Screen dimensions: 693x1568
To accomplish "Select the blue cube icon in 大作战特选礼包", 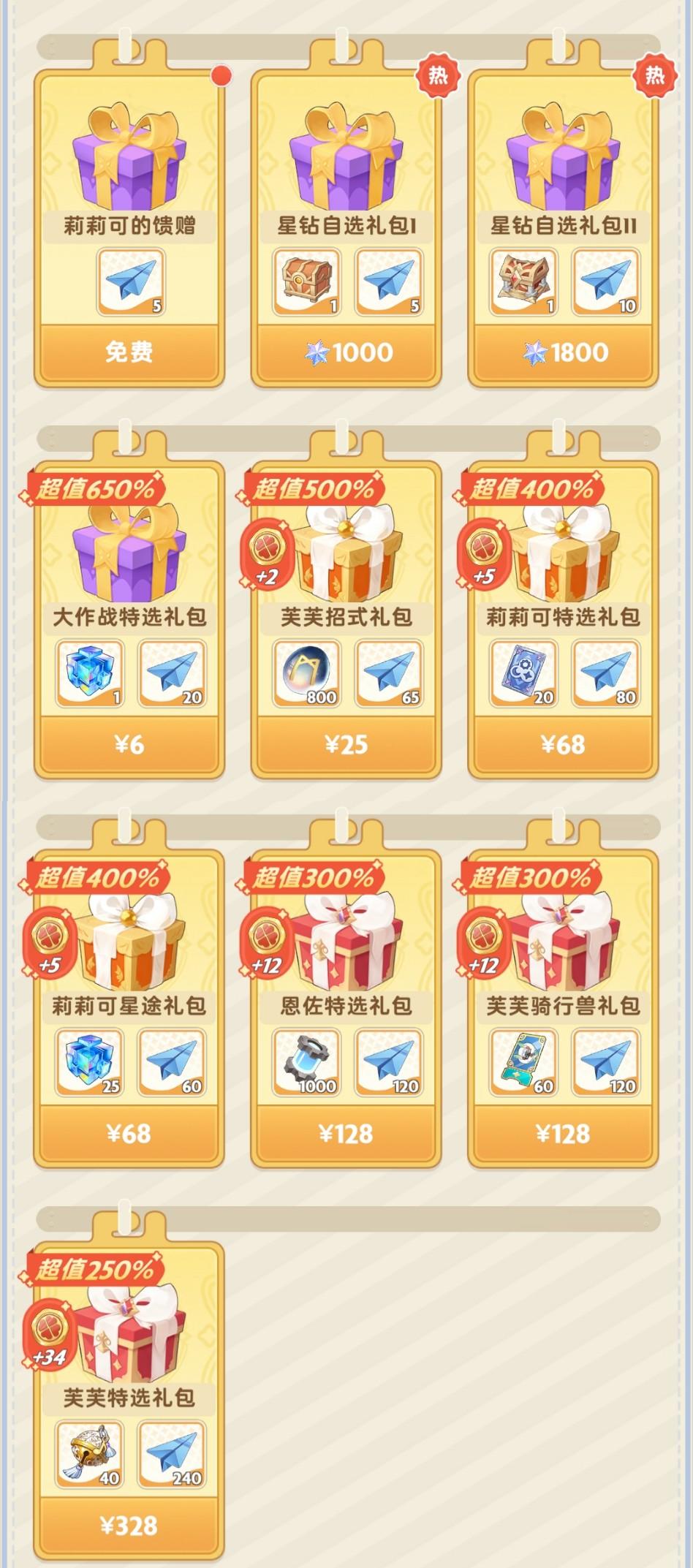I will point(89,674).
